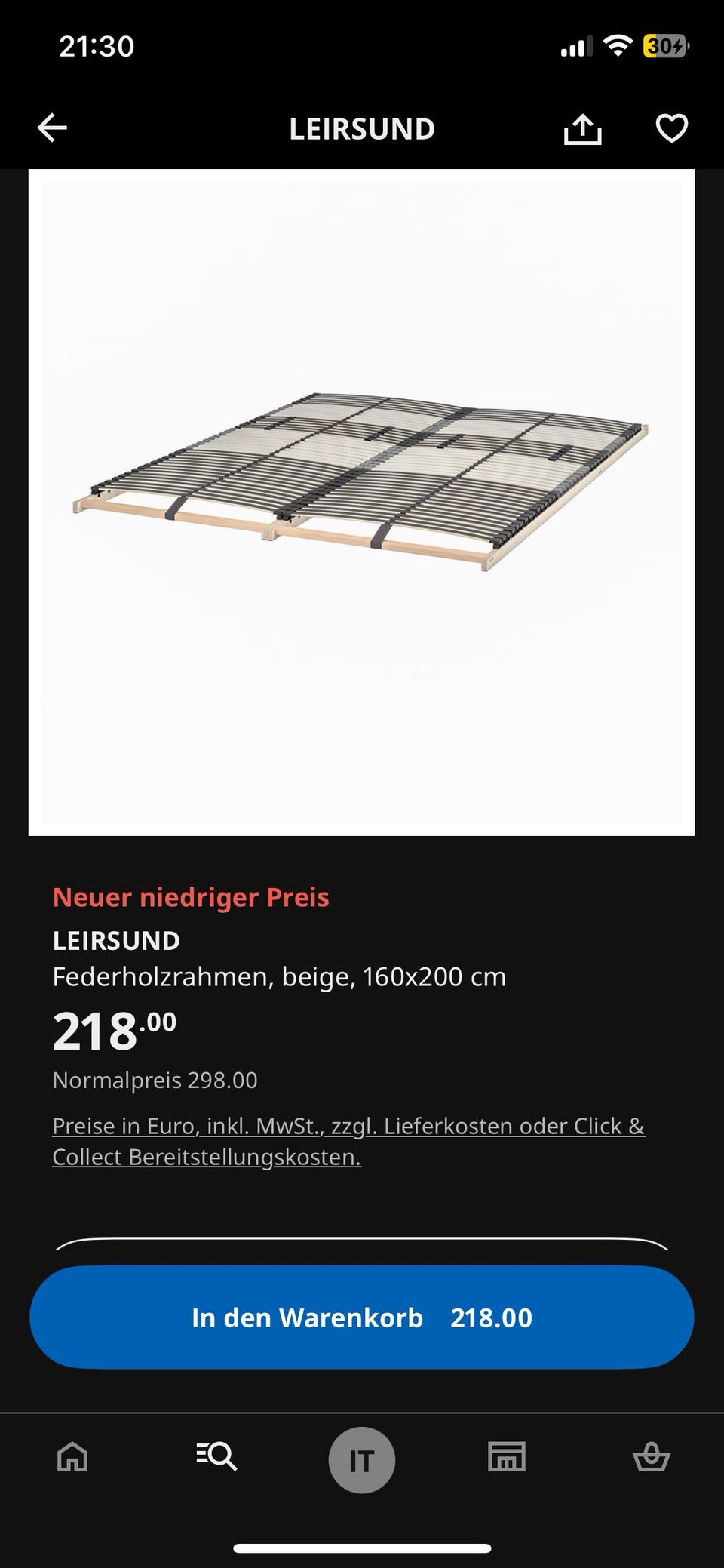Open the profile via the IT circle icon
The width and height of the screenshot is (724, 1568).
coord(362,1458)
